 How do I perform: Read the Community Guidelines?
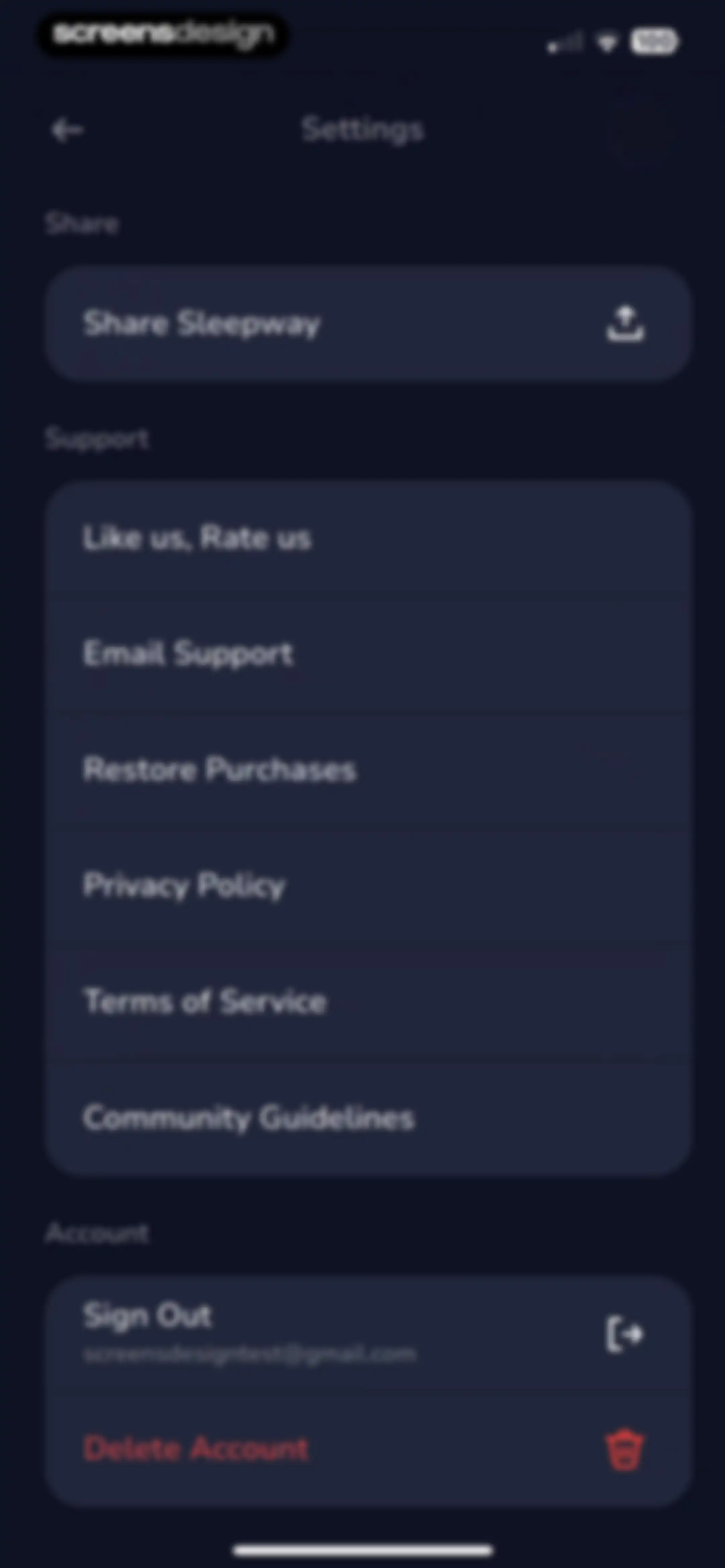(x=368, y=1117)
